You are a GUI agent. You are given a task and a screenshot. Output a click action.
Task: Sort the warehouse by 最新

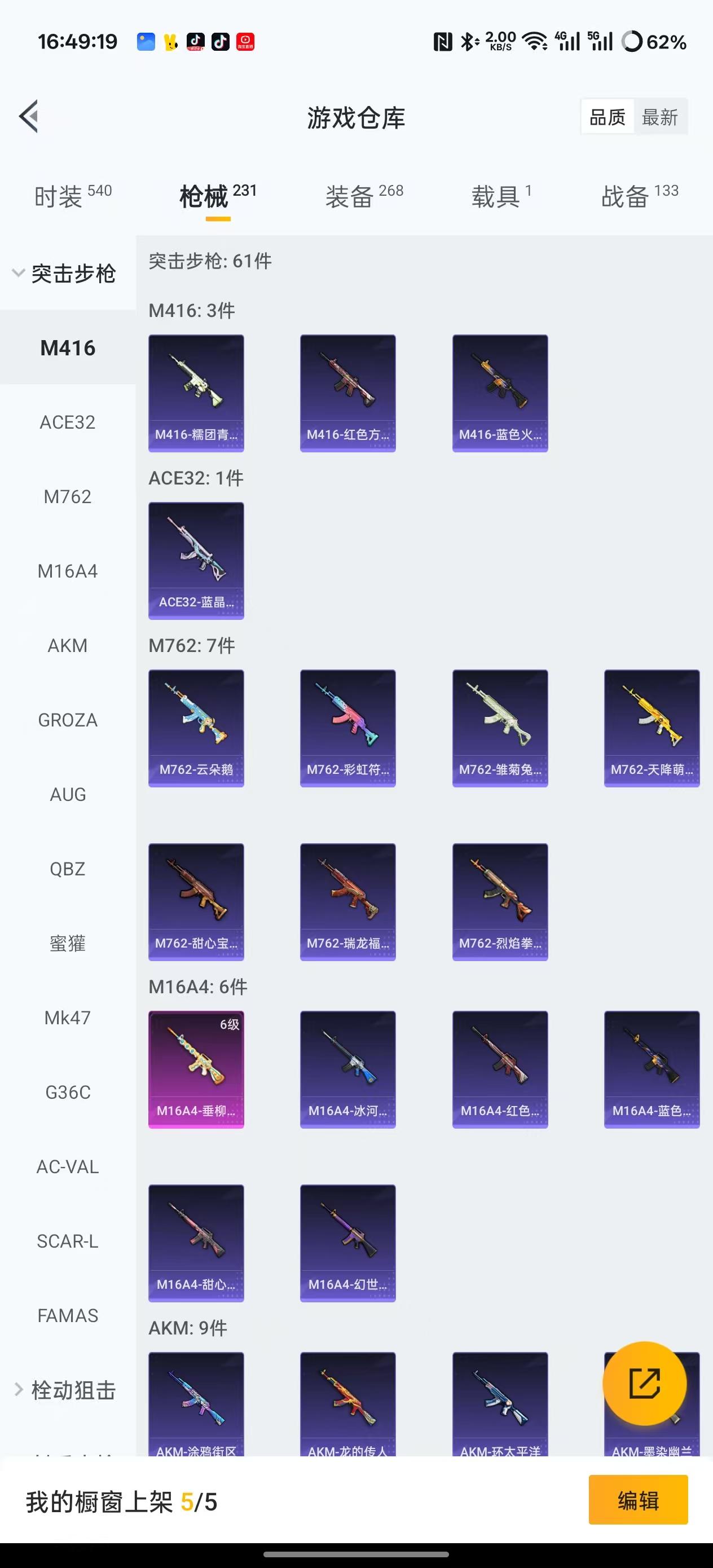click(x=660, y=117)
